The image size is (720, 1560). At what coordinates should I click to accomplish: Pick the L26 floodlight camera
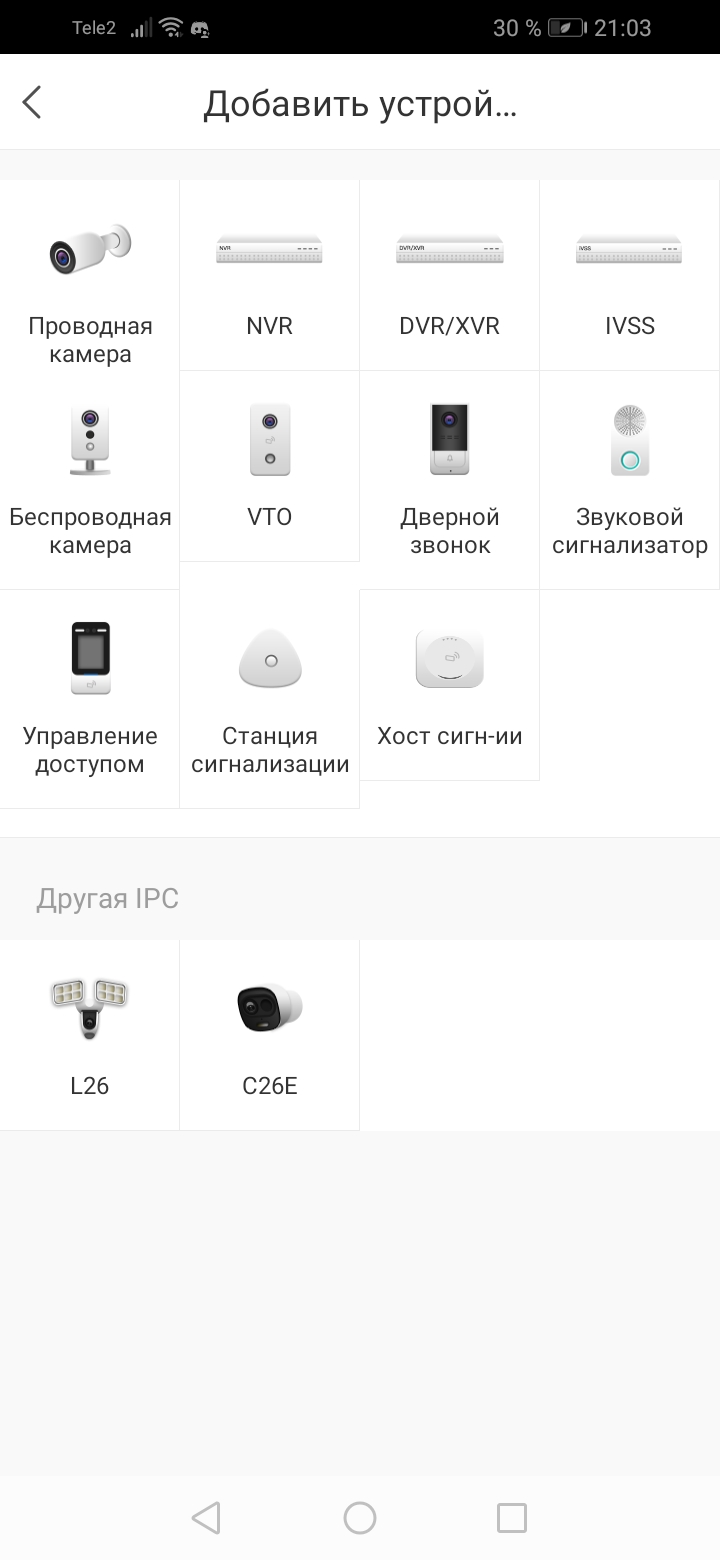click(90, 1035)
